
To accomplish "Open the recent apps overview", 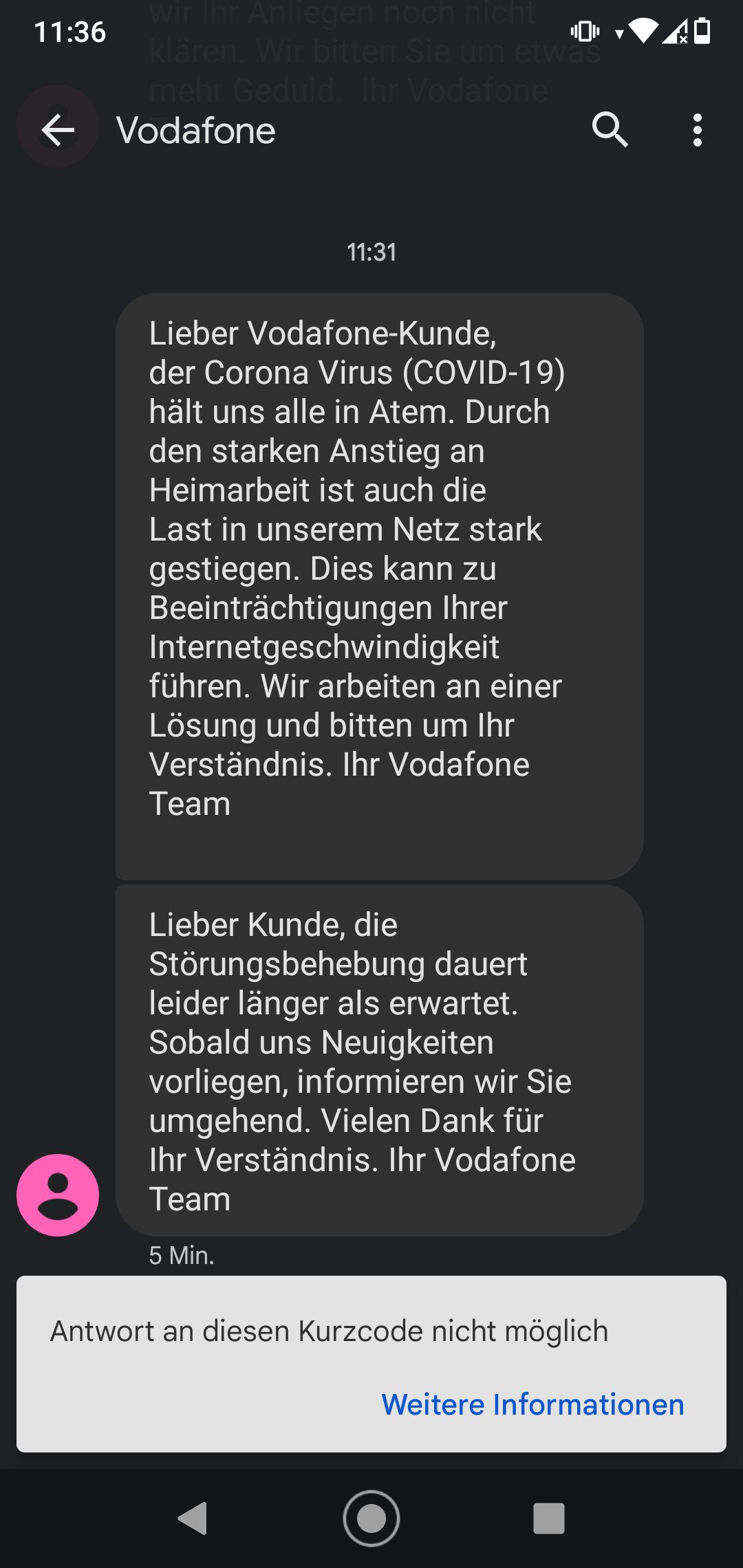I will coord(548,1518).
